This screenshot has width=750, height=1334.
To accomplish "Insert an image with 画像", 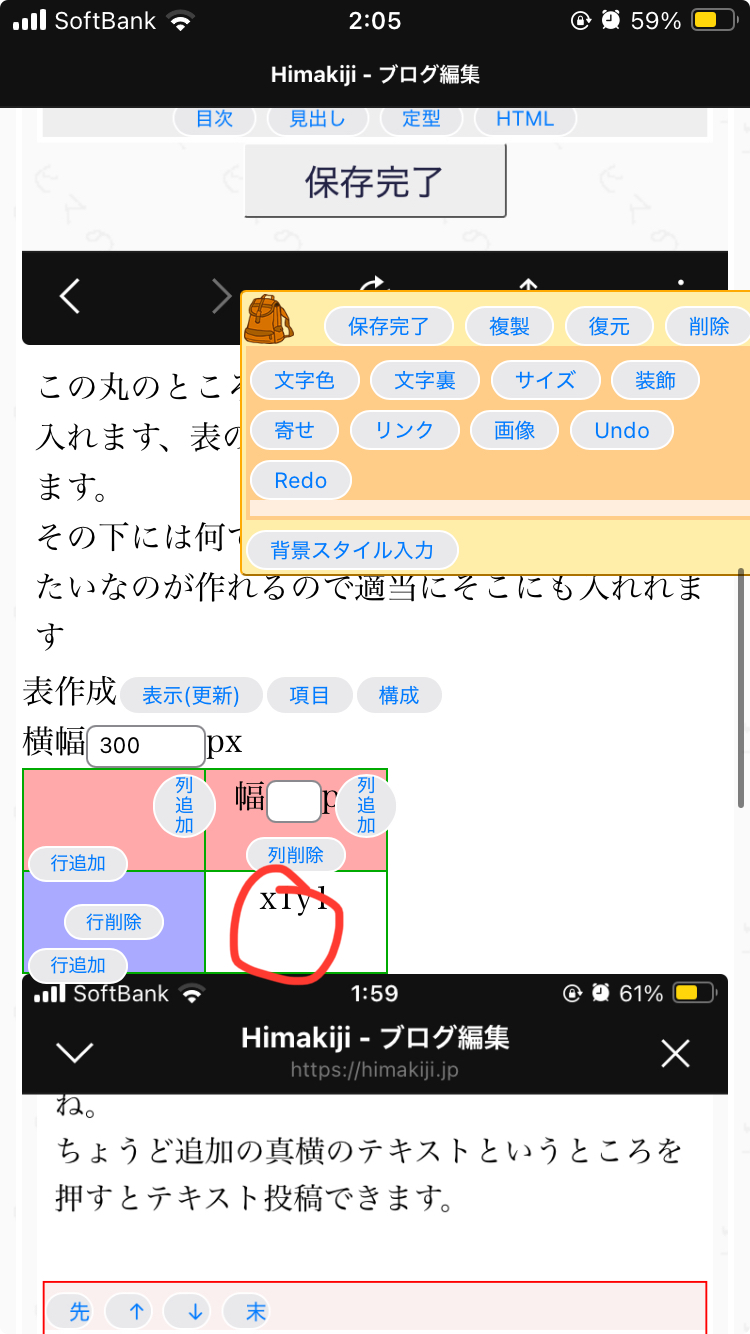I will click(x=514, y=430).
